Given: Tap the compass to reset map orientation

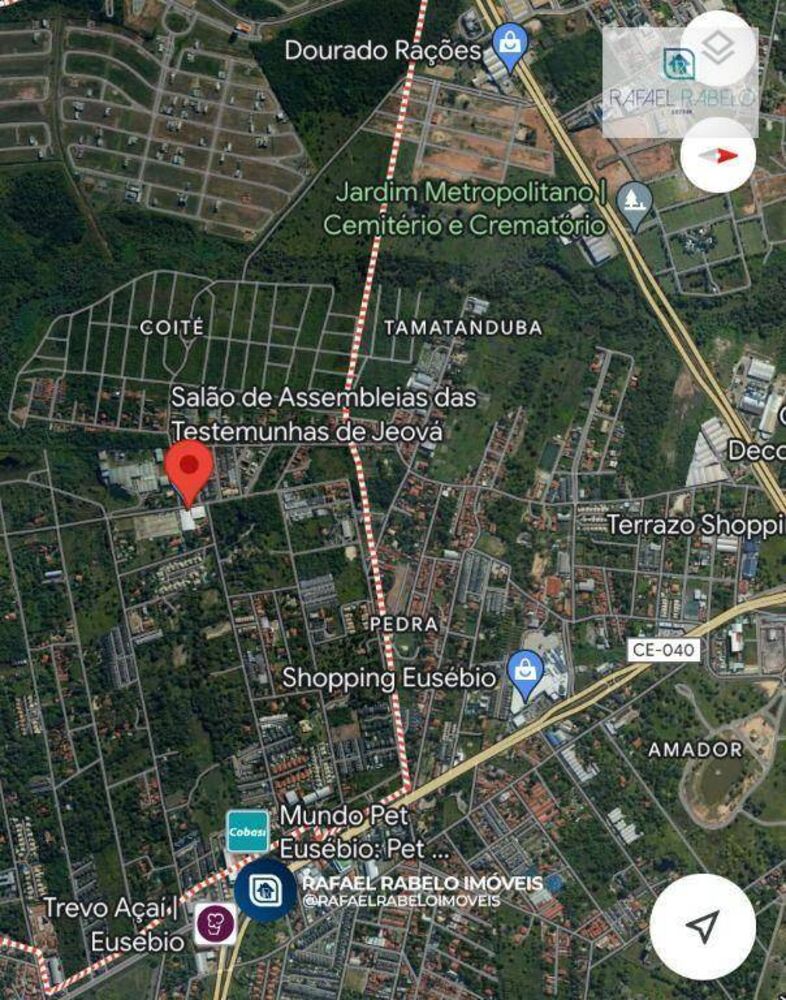Looking at the screenshot, I should click(x=719, y=155).
